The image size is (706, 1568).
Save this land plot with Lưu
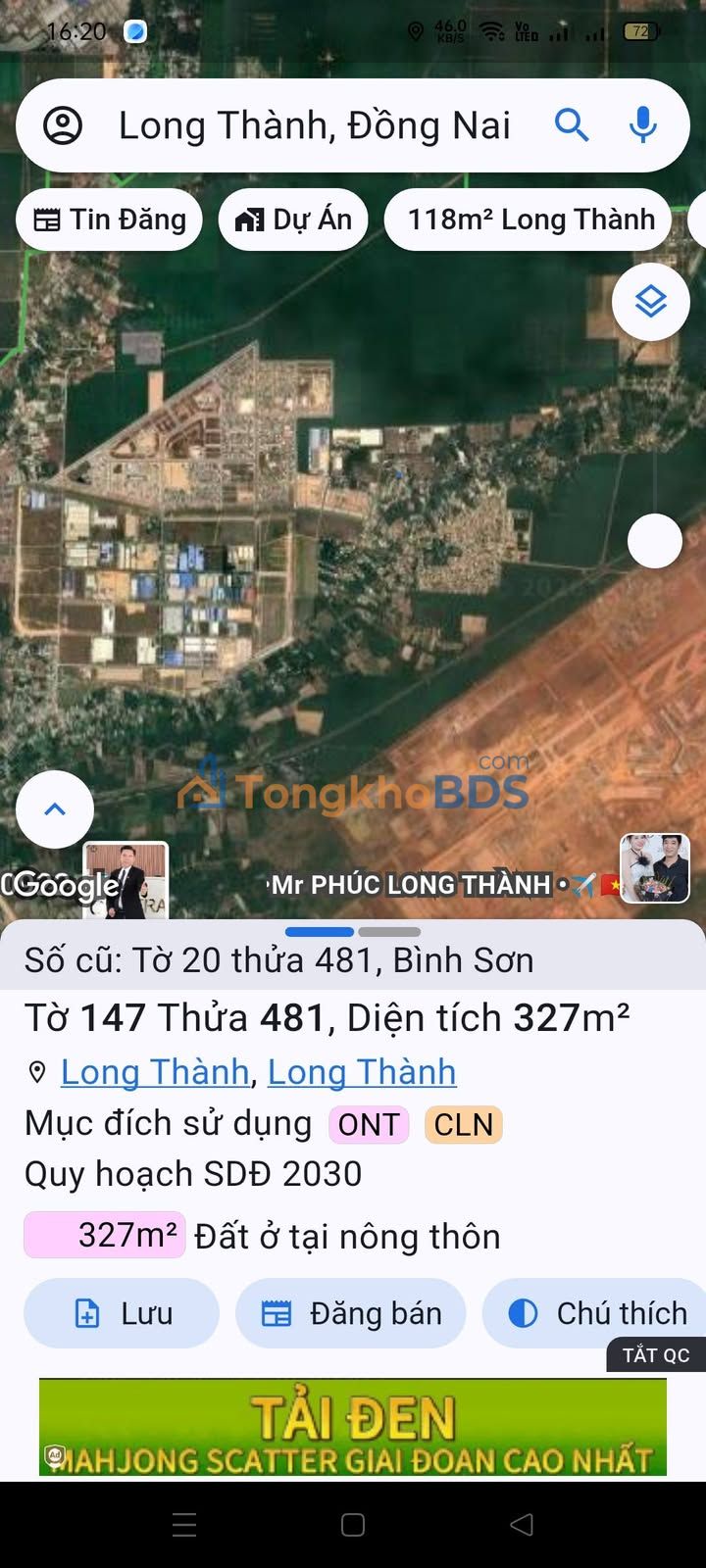122,1313
